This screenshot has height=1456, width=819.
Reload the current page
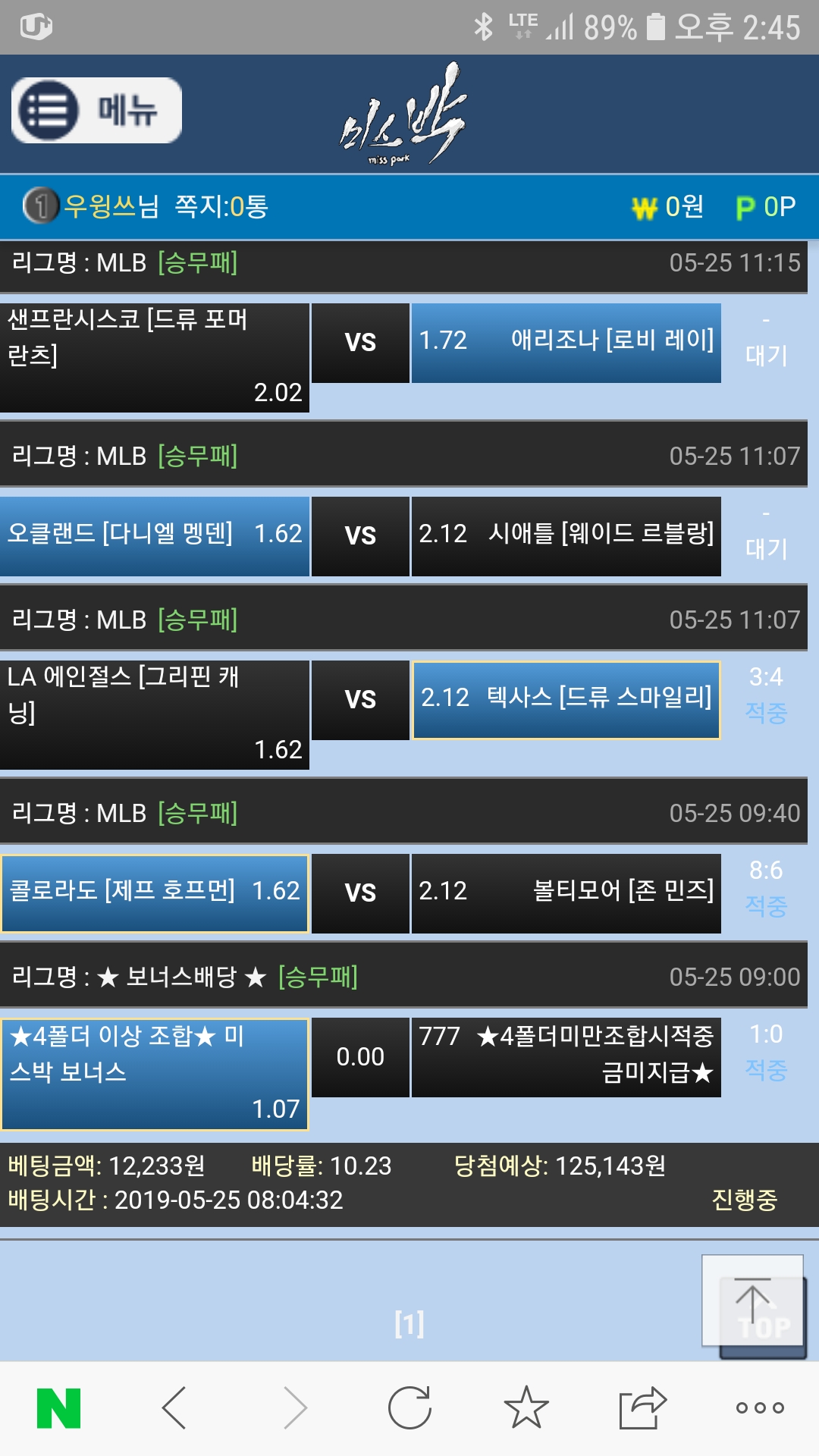click(x=409, y=1408)
